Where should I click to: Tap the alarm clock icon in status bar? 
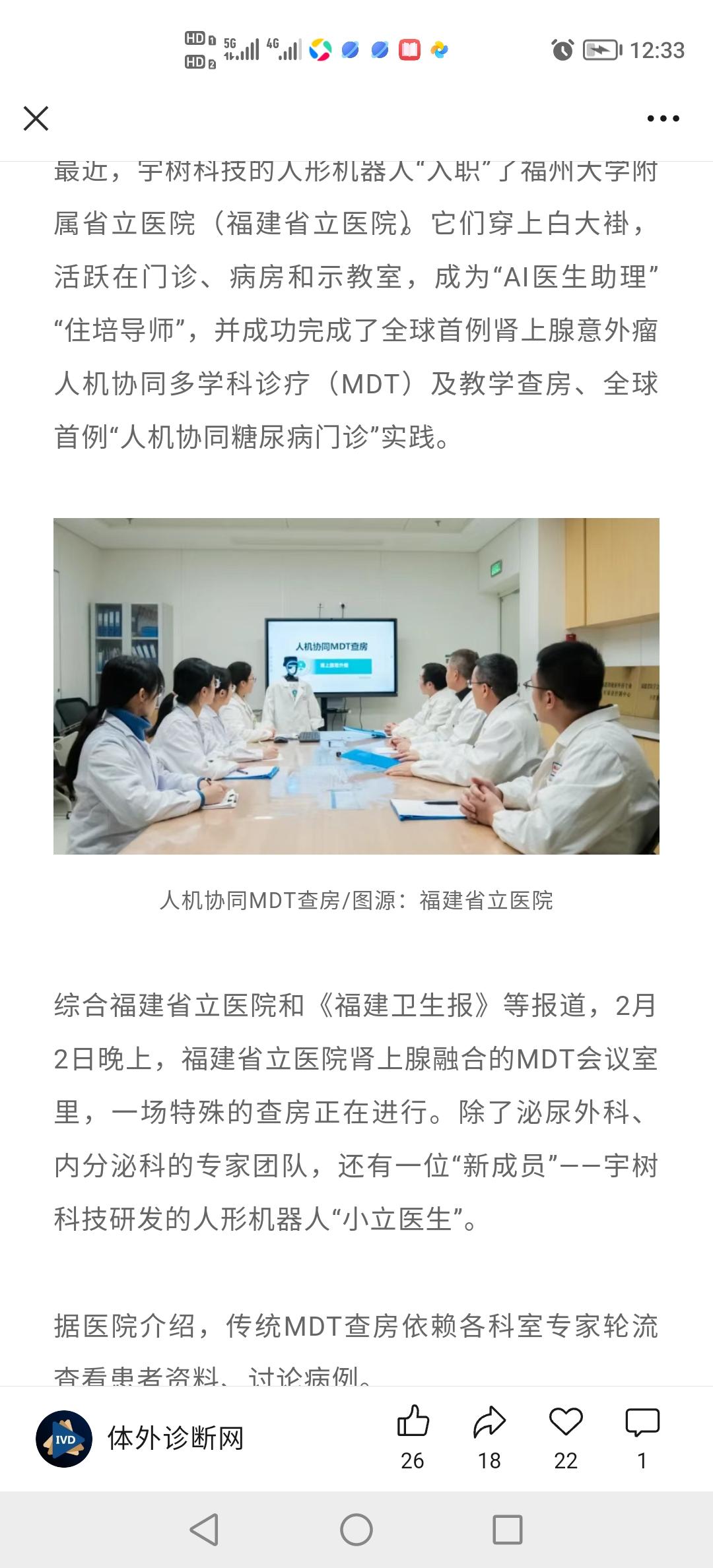pyautogui.click(x=562, y=50)
